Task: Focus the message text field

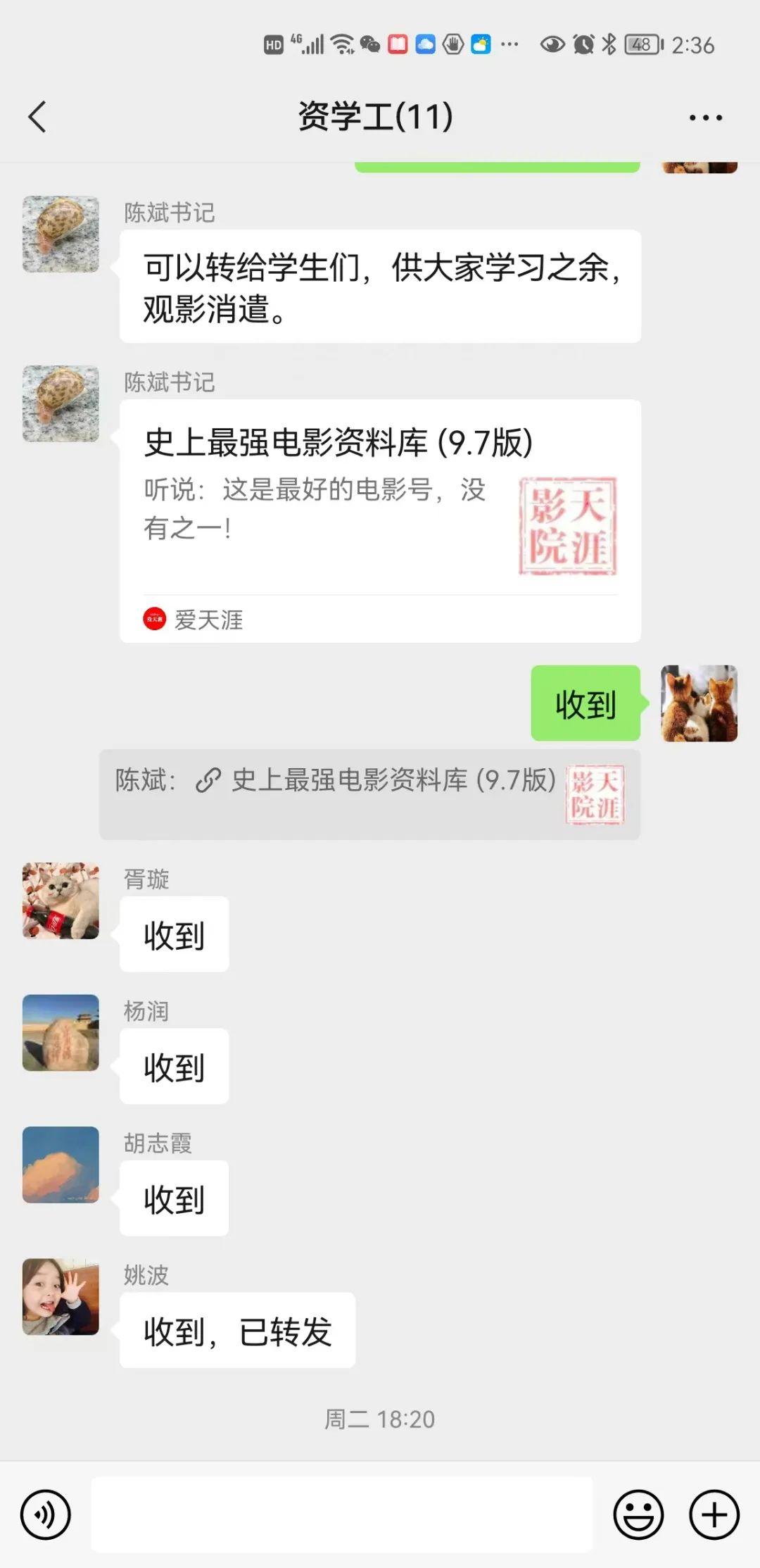Action: (342, 1514)
